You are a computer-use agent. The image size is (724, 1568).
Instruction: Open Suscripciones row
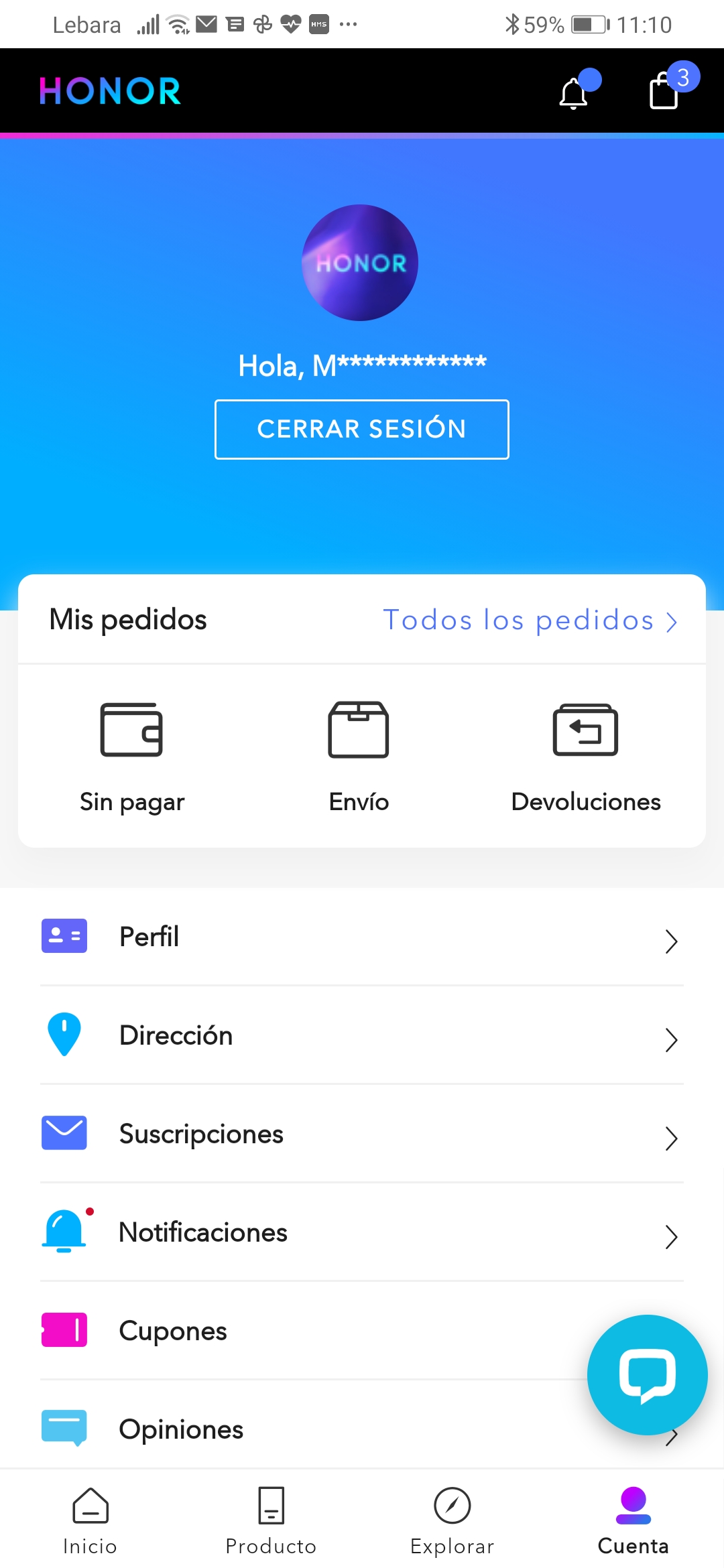pos(362,1134)
